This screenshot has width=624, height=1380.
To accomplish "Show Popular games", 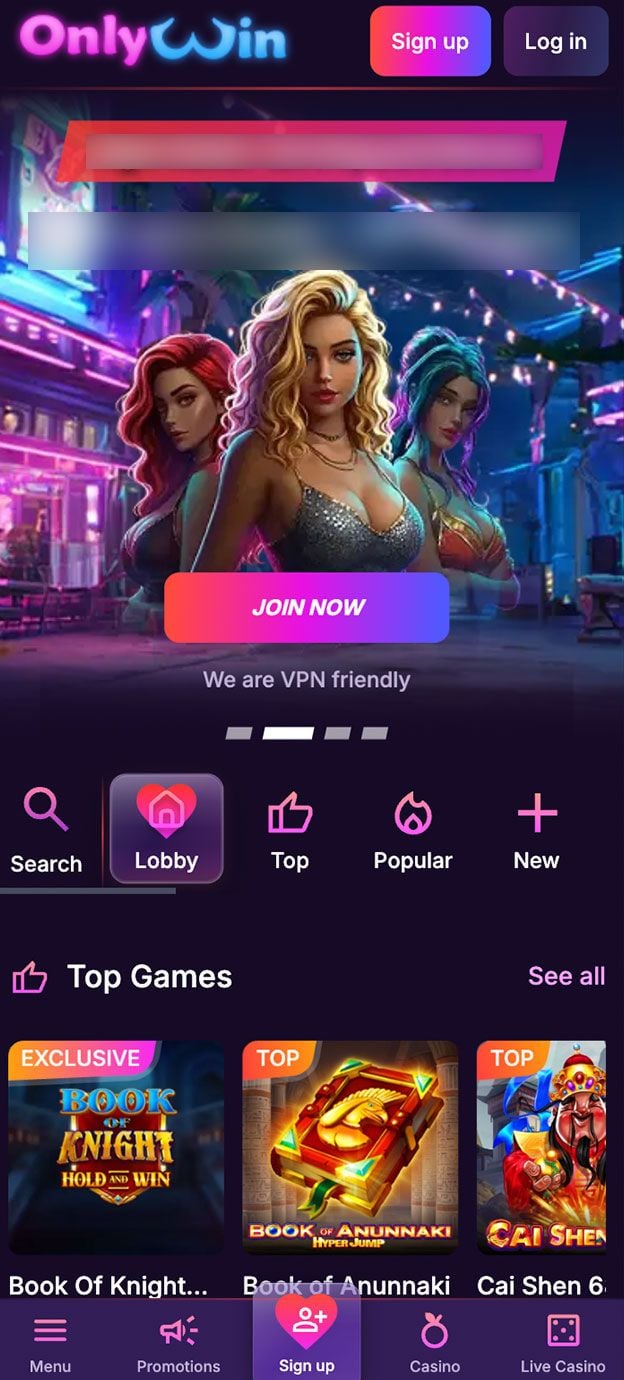I will tap(413, 830).
